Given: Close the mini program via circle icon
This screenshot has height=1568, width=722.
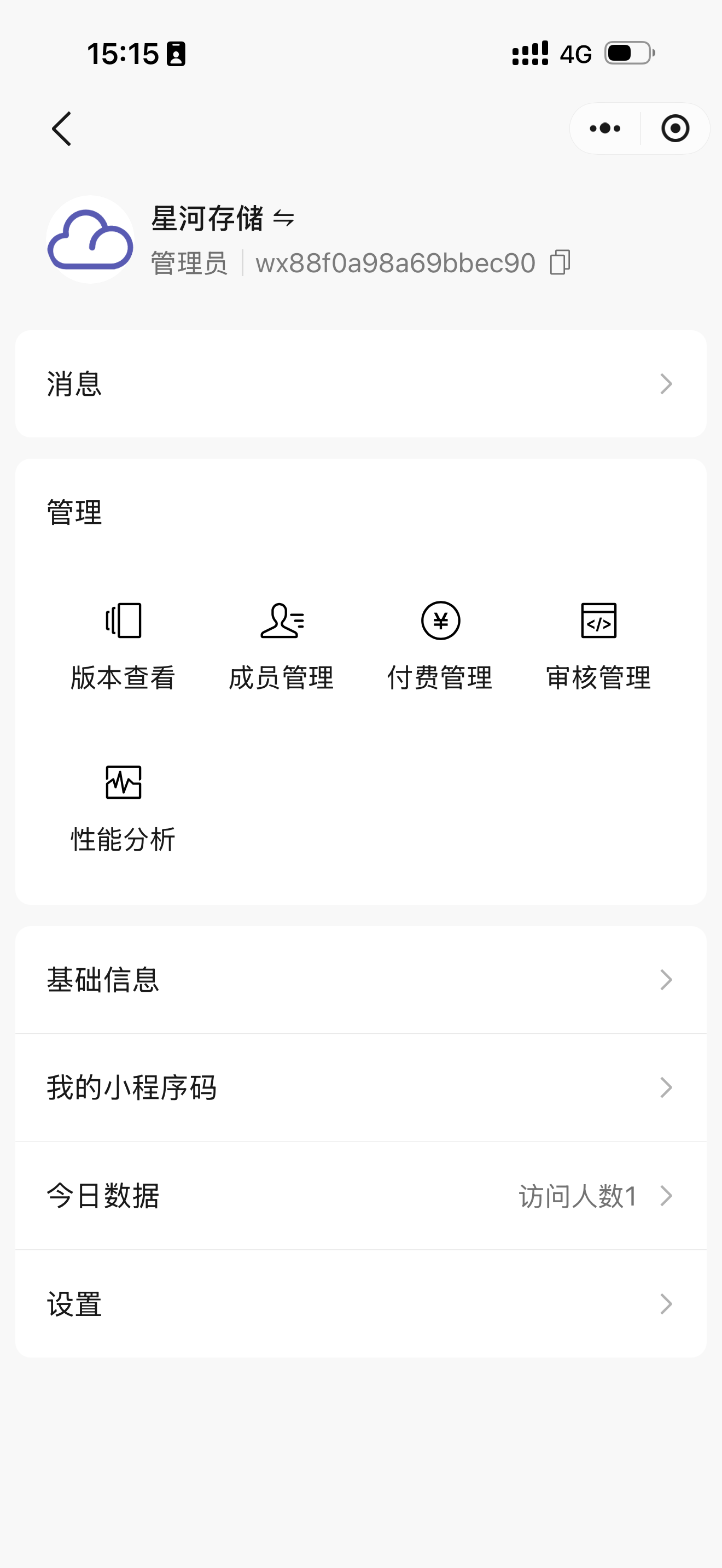Looking at the screenshot, I should (x=675, y=128).
